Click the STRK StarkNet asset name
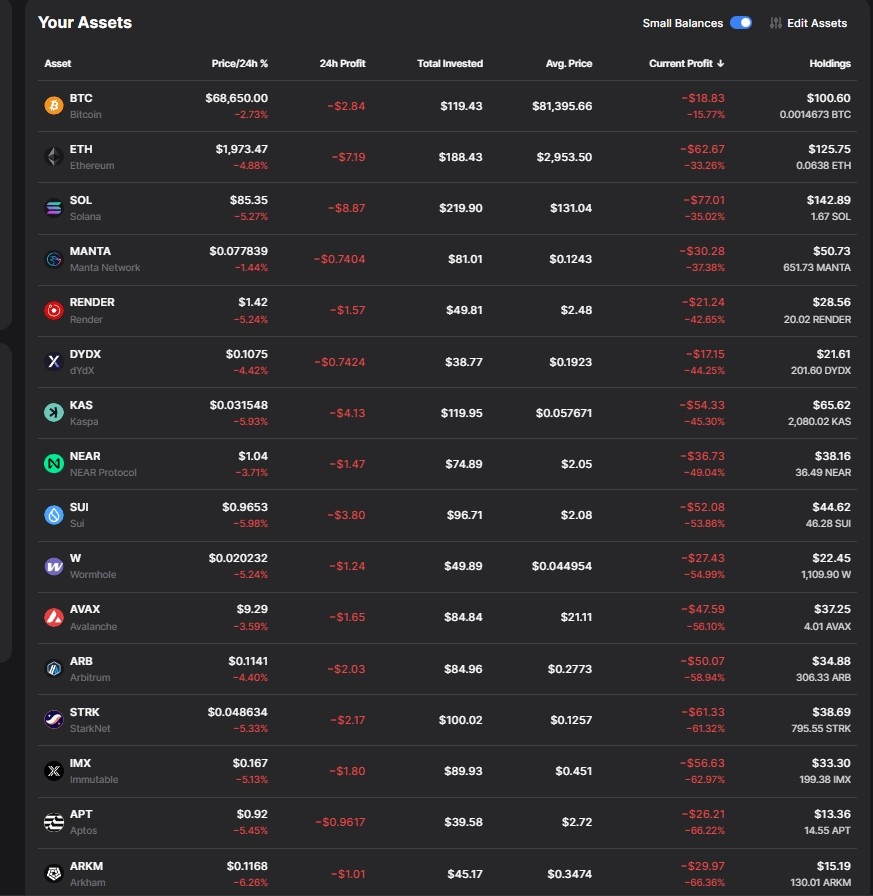The height and width of the screenshot is (896, 873). (x=85, y=718)
